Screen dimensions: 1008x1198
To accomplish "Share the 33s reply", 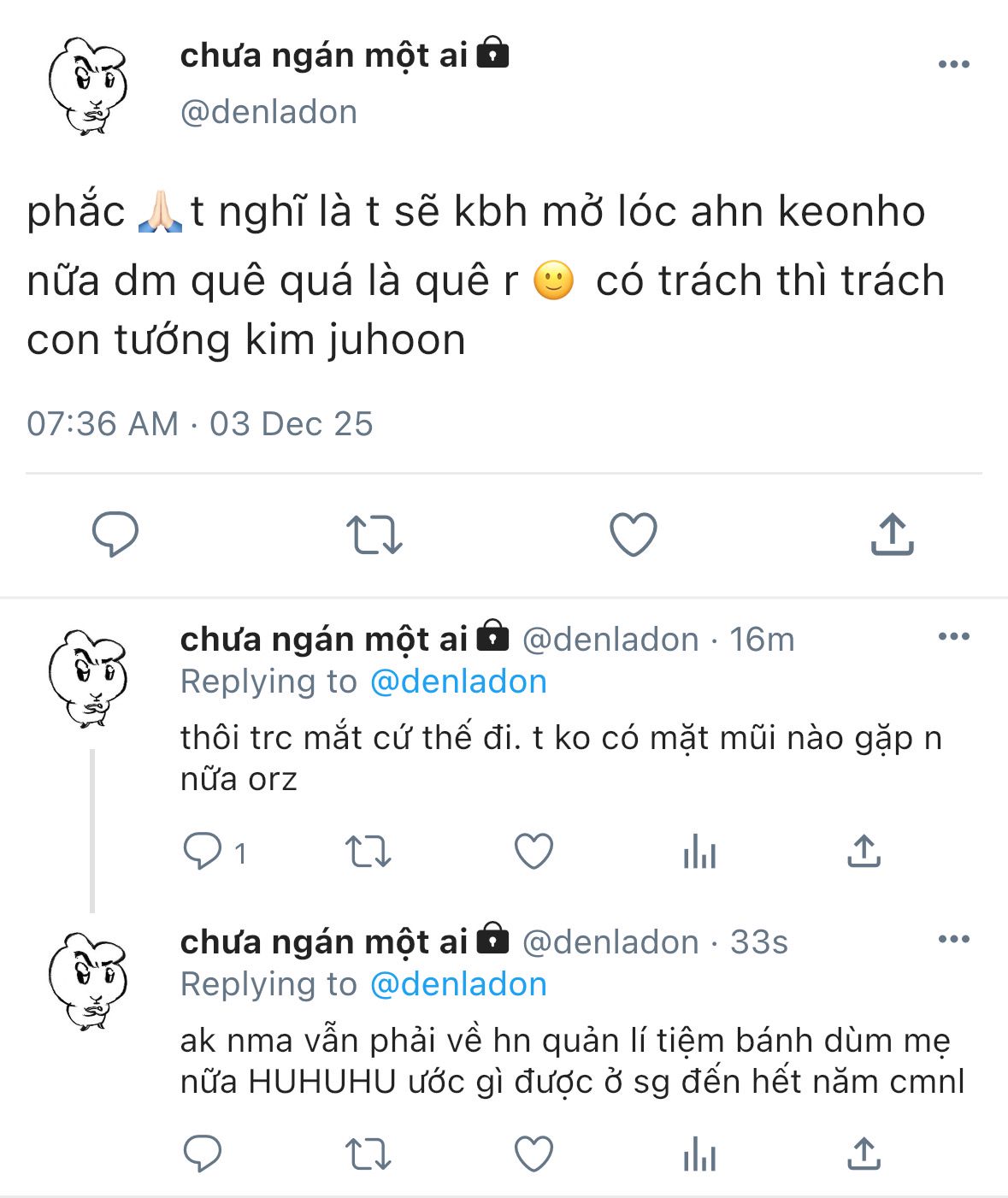I will (864, 1154).
